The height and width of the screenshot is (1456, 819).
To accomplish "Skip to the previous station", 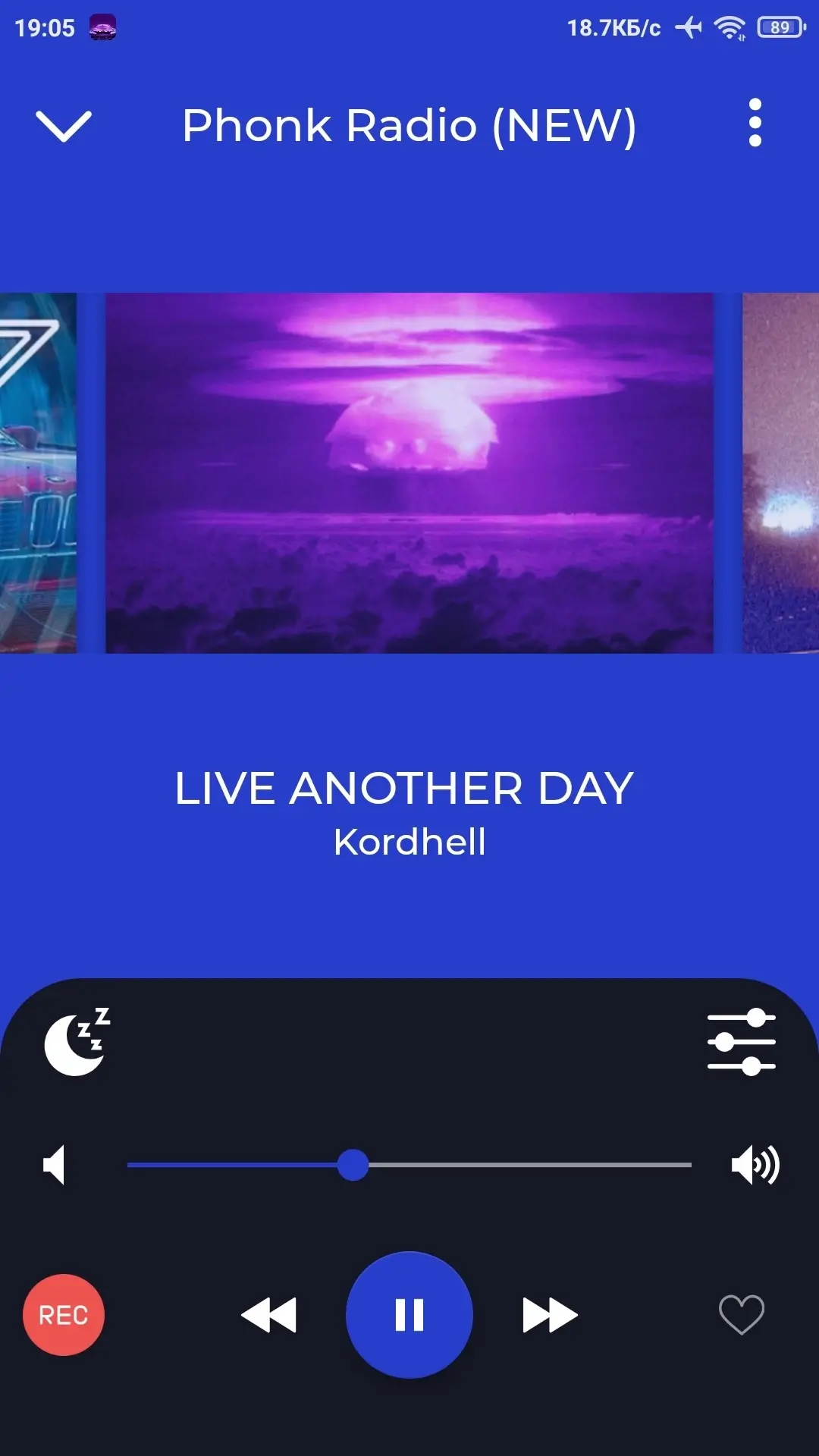I will coord(268,1315).
